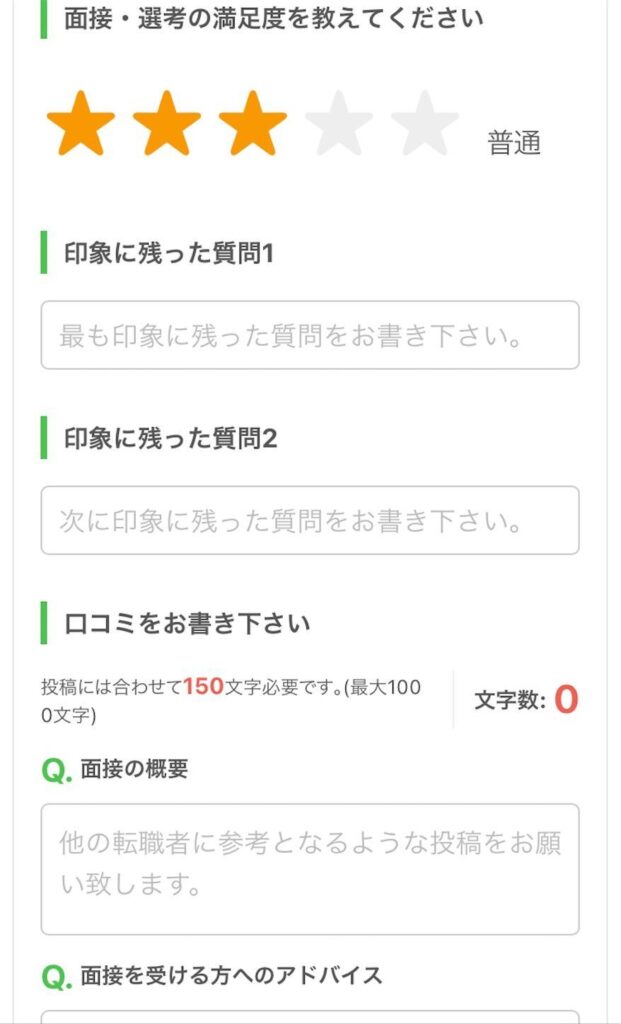Tap the 印象に残った質問2 input box
Image resolution: width=621 pixels, height=1024 pixels.
(310, 520)
